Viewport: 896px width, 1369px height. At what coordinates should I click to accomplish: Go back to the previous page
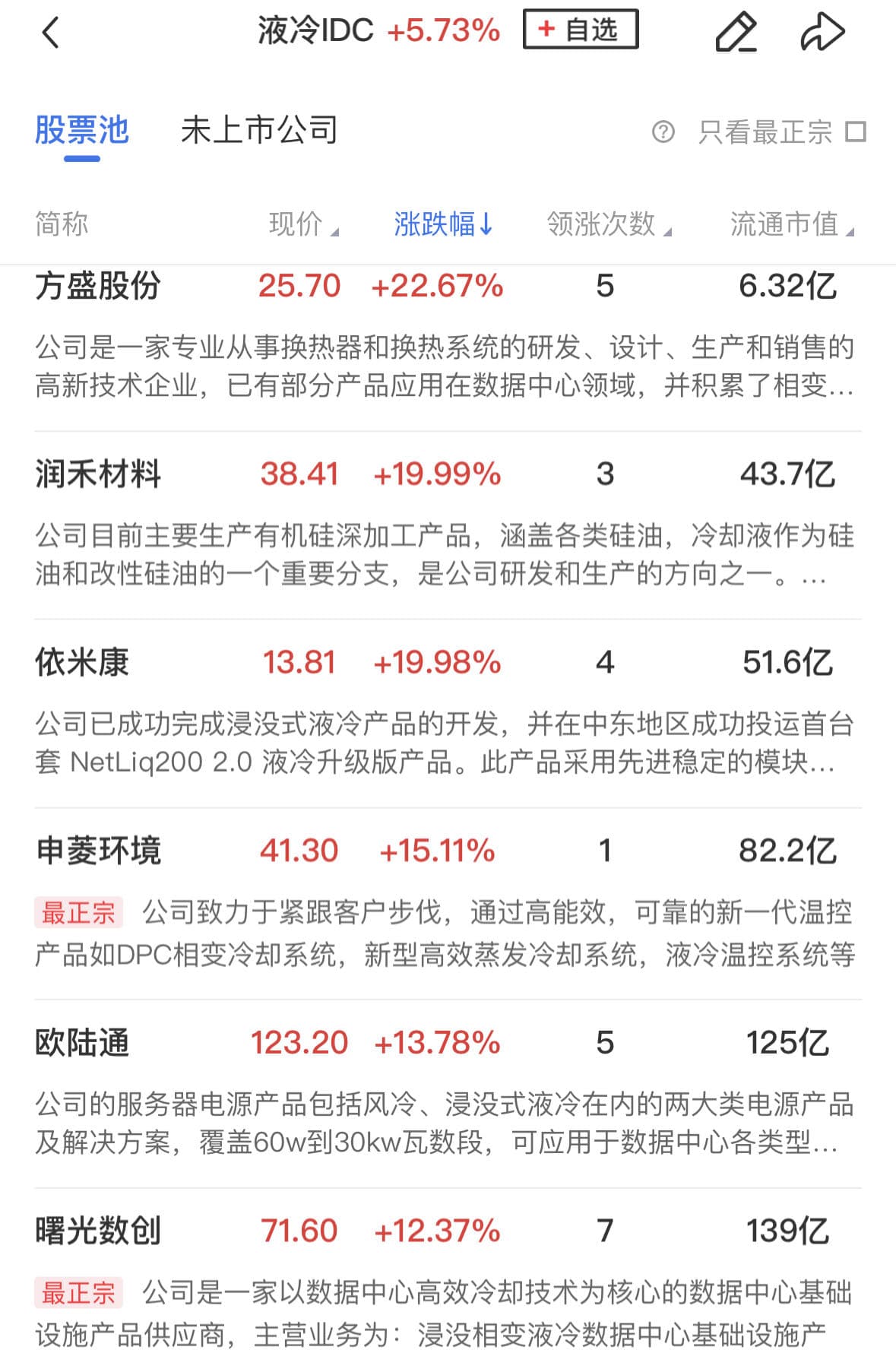[x=50, y=33]
